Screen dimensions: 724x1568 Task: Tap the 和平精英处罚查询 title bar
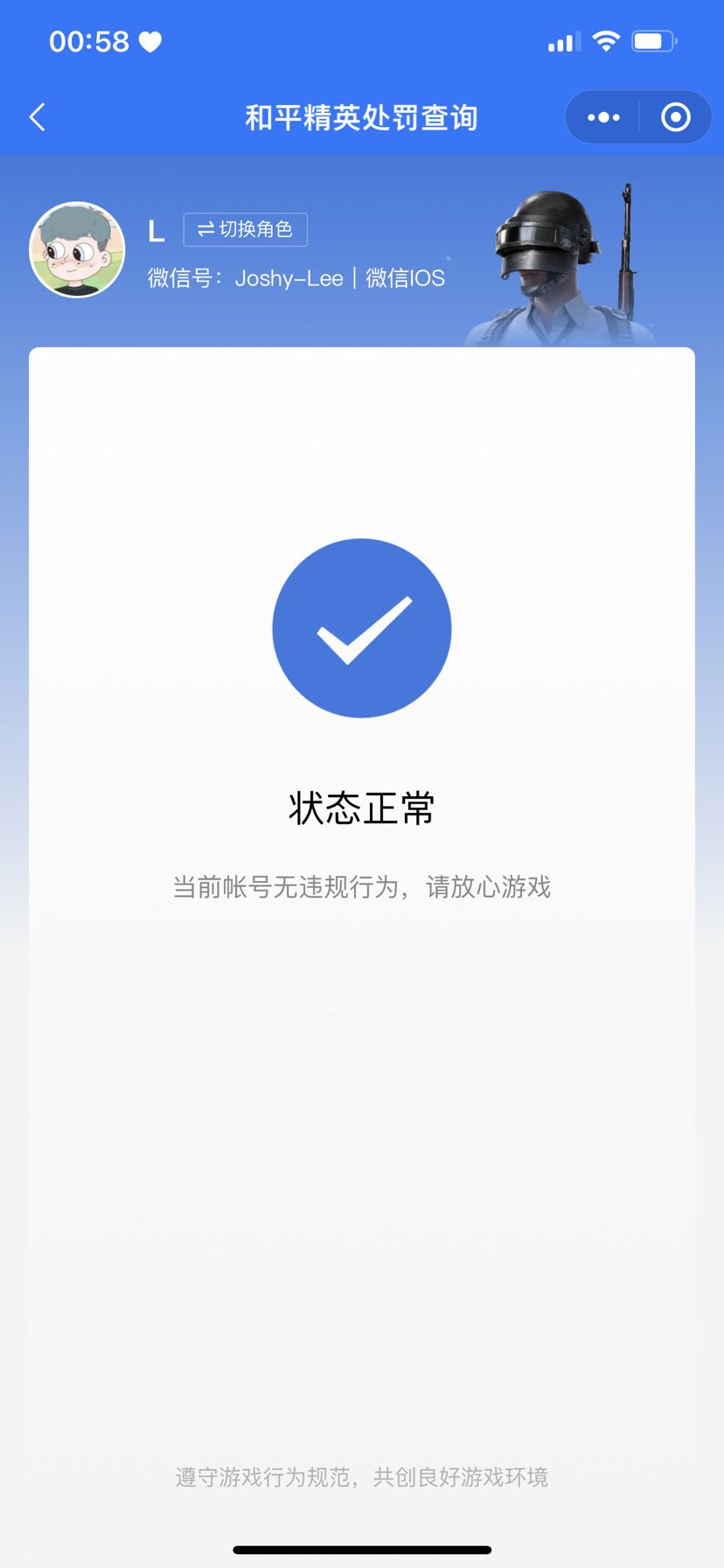[362, 116]
